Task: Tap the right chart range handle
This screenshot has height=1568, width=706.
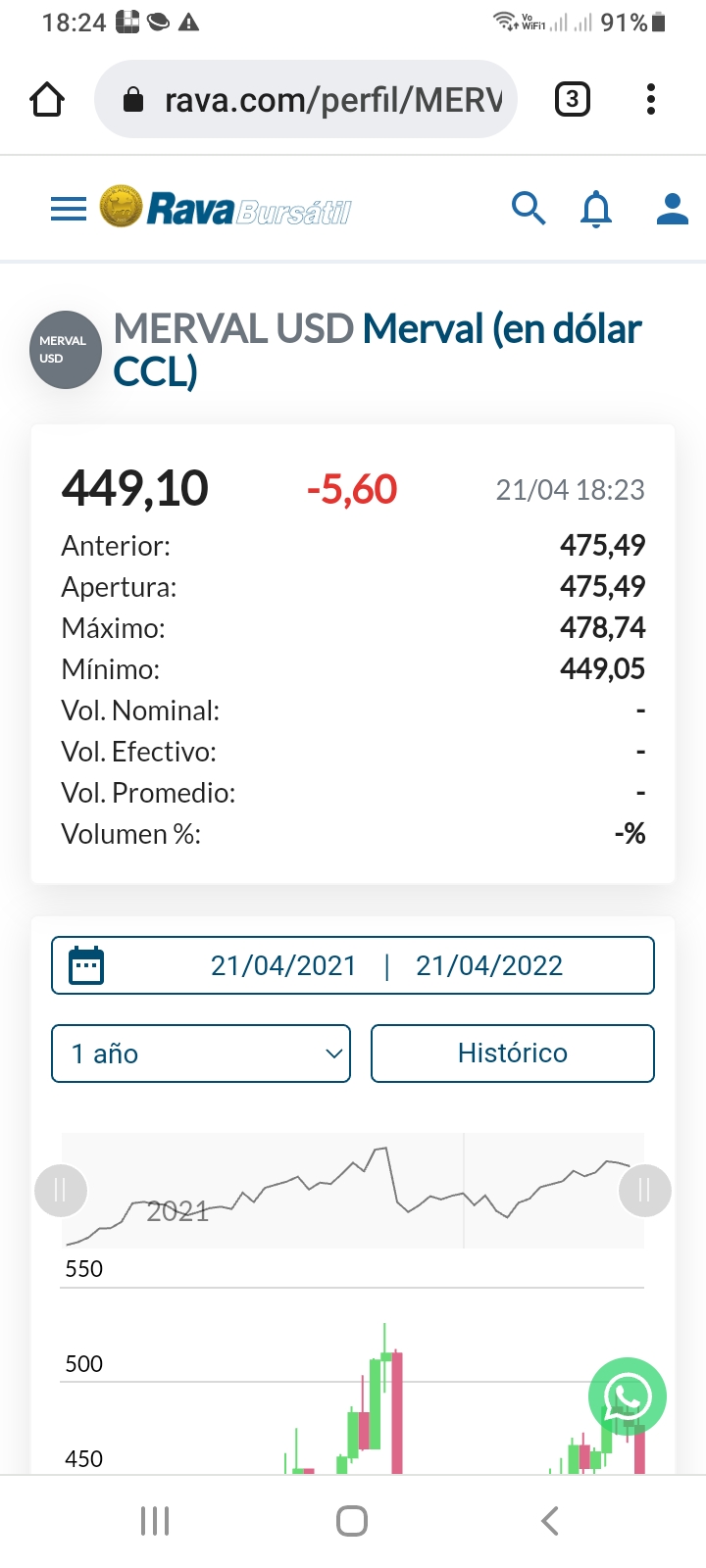Action: click(644, 1191)
